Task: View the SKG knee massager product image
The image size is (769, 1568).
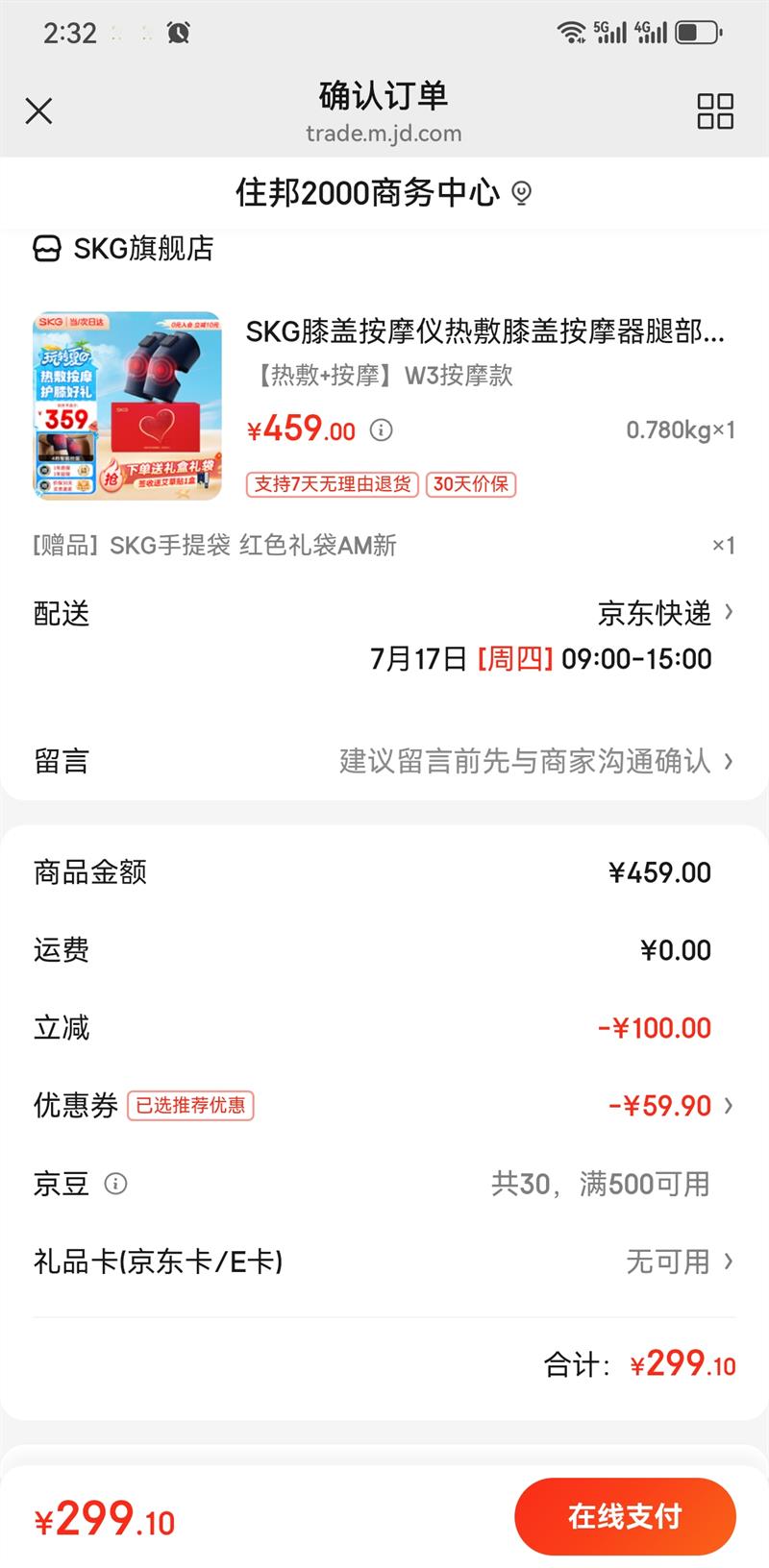Action: click(x=127, y=405)
